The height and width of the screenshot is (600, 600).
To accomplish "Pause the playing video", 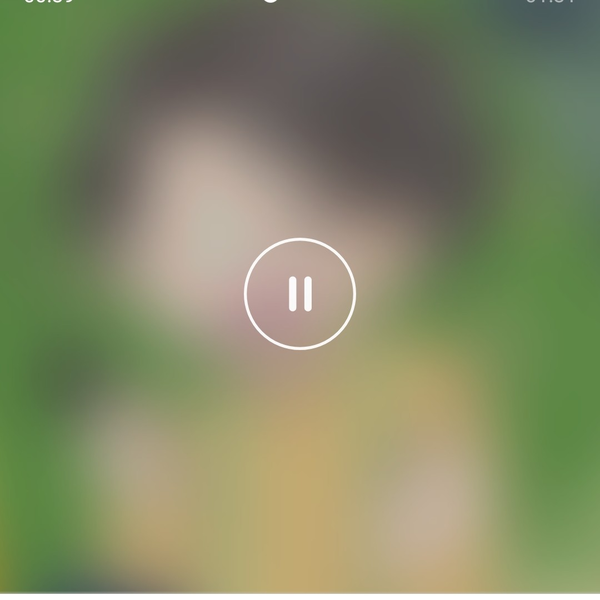I will (x=300, y=294).
